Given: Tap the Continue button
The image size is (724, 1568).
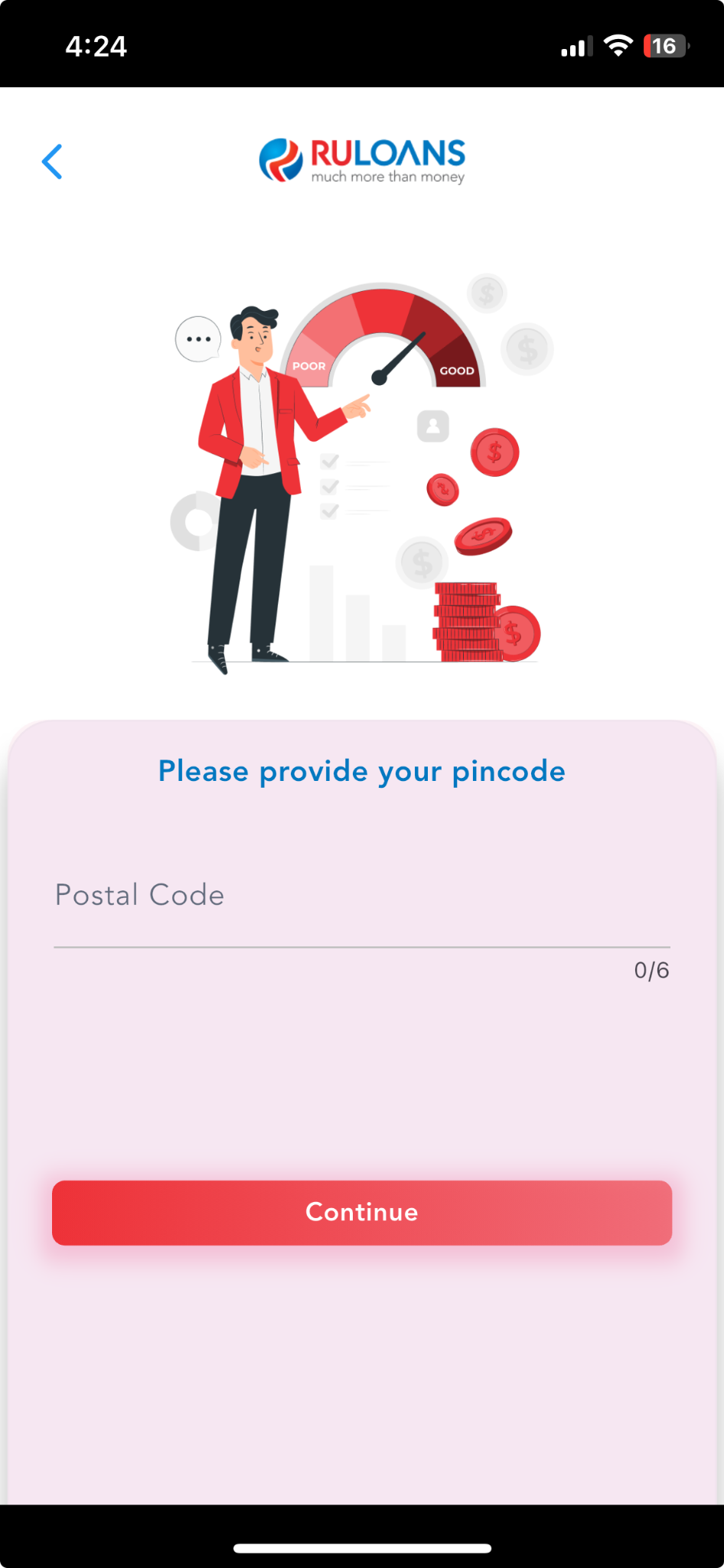Looking at the screenshot, I should [x=361, y=1212].
